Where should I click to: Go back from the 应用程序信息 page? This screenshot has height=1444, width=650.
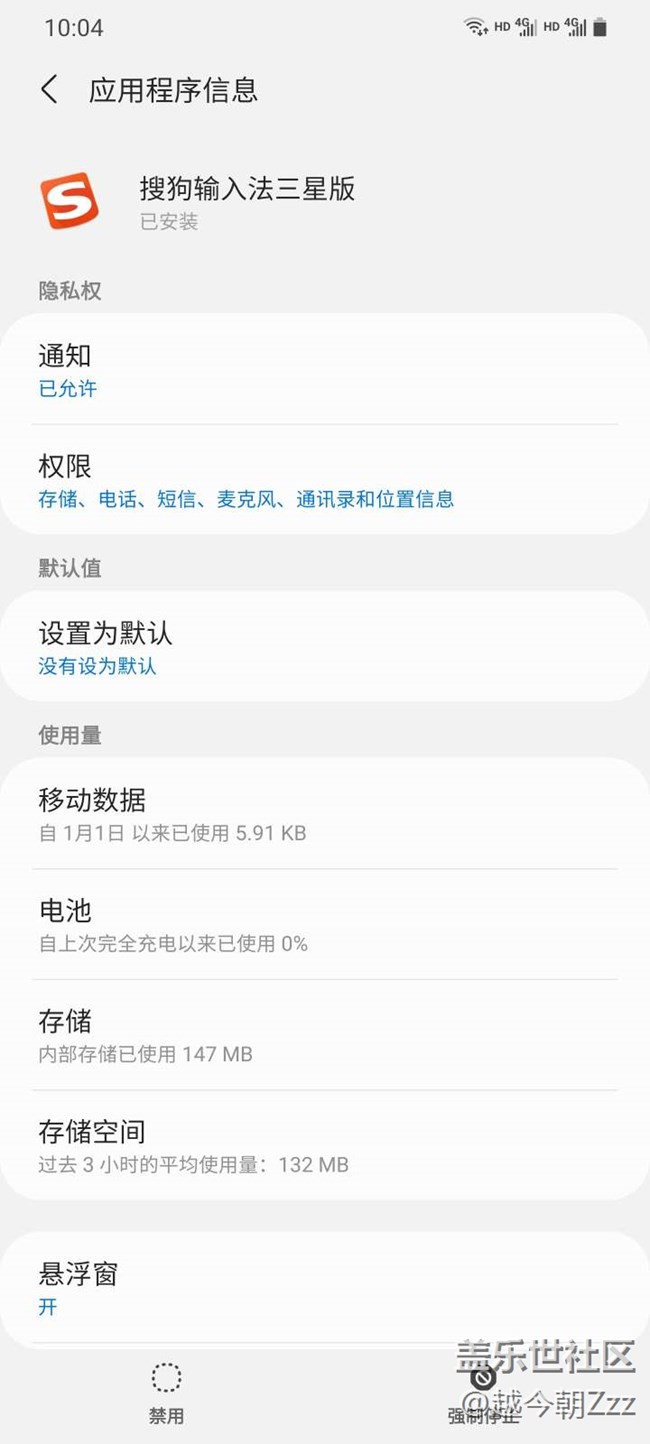pyautogui.click(x=49, y=90)
